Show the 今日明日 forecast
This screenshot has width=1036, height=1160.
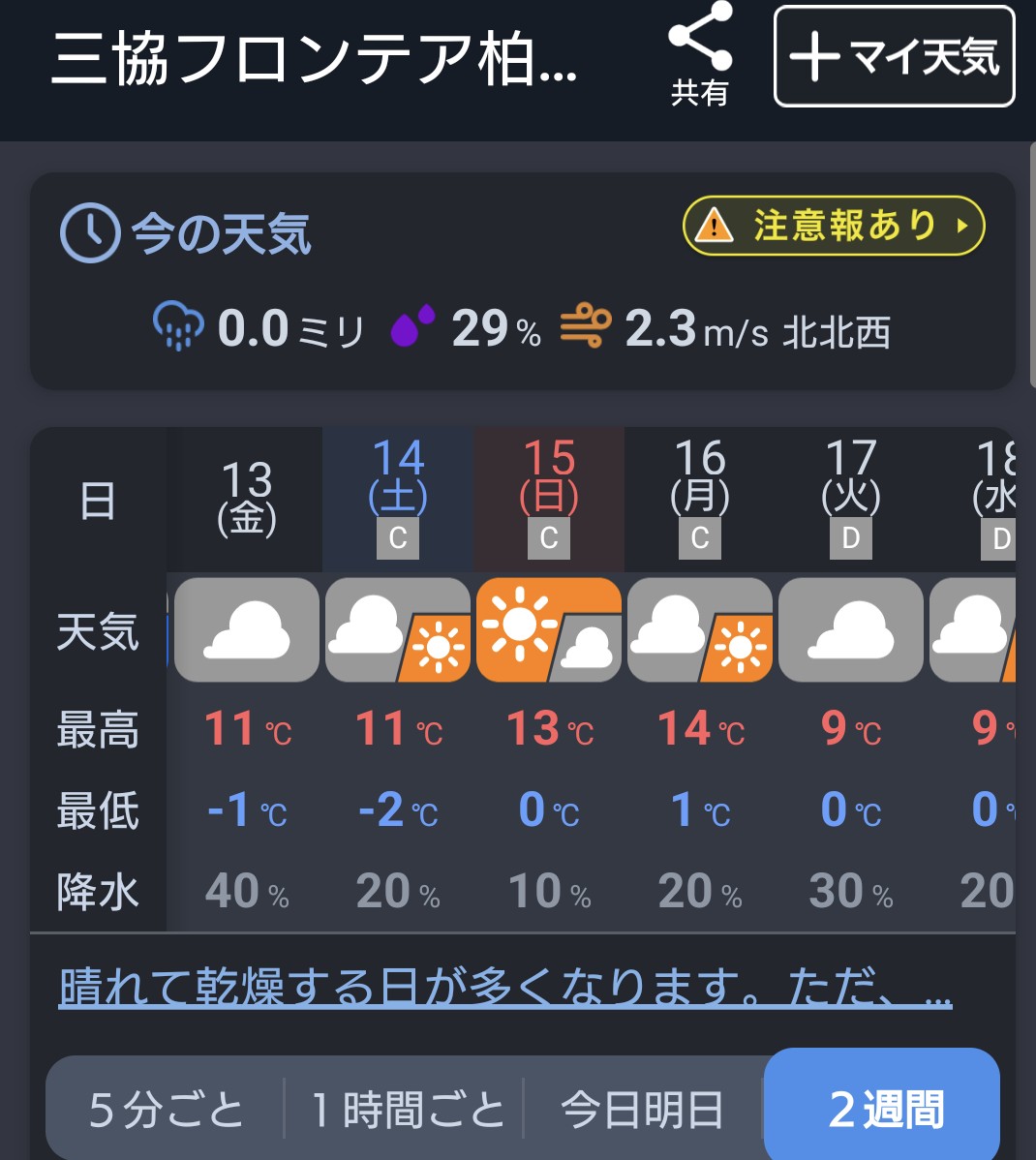643,1109
